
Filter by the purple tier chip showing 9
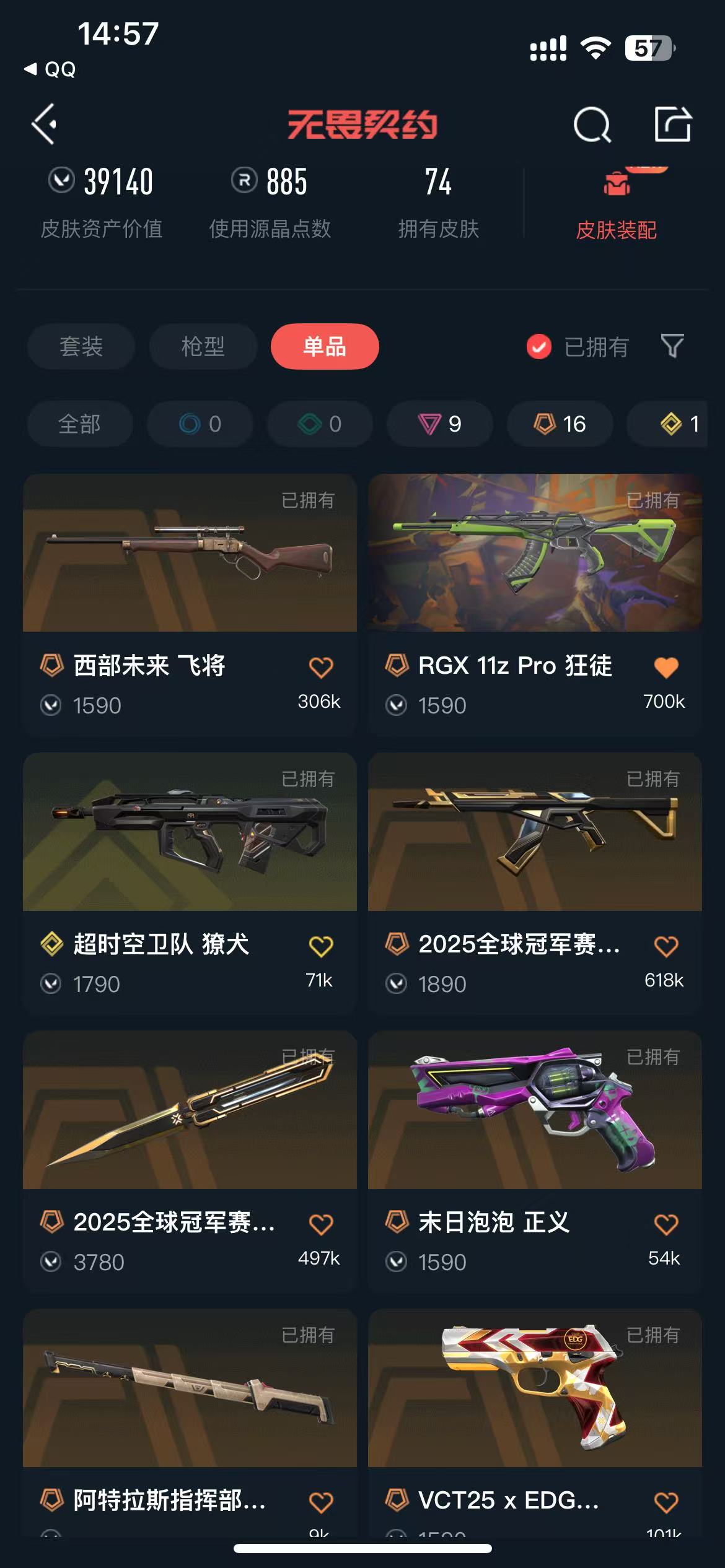coord(440,424)
